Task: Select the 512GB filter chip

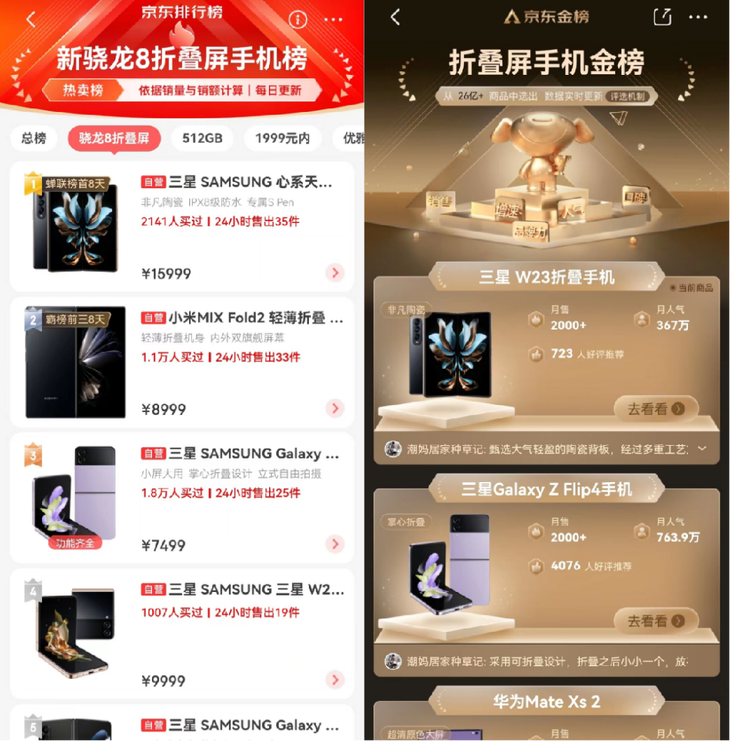Action: click(x=202, y=138)
